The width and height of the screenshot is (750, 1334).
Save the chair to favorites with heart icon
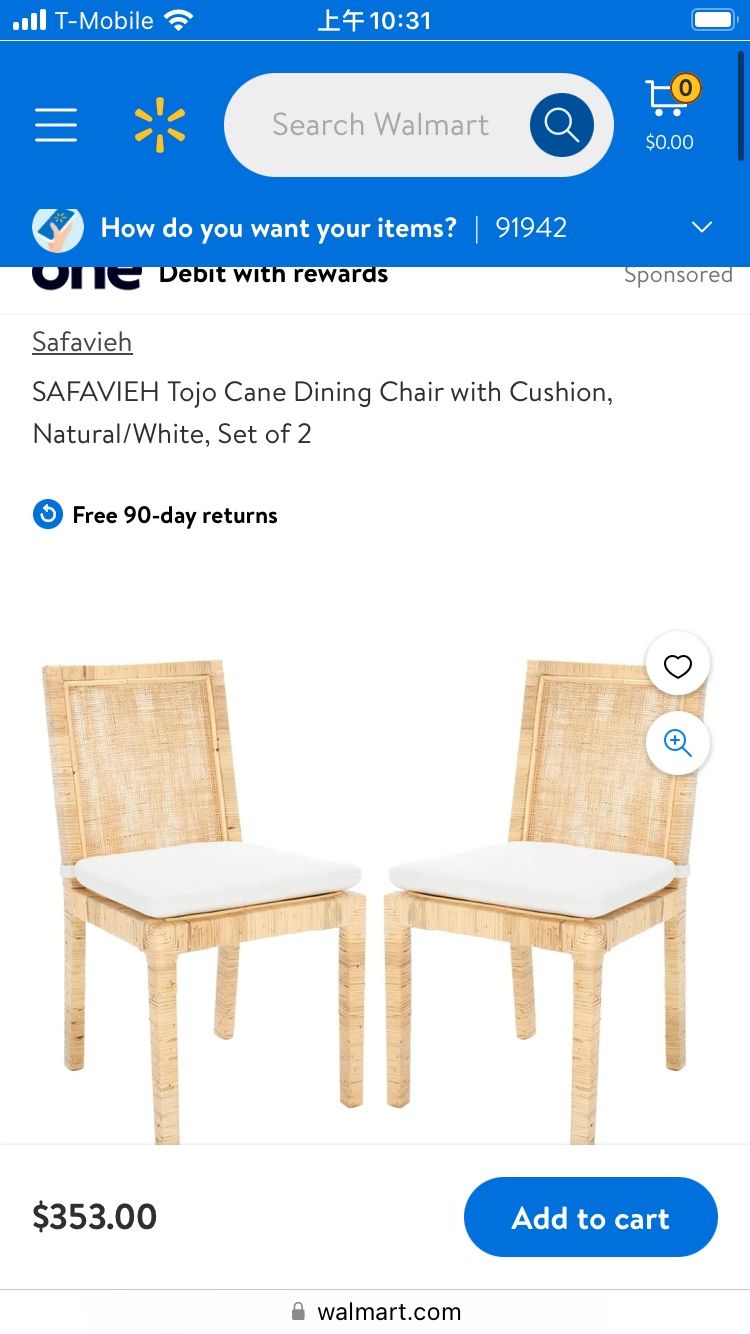coord(677,663)
